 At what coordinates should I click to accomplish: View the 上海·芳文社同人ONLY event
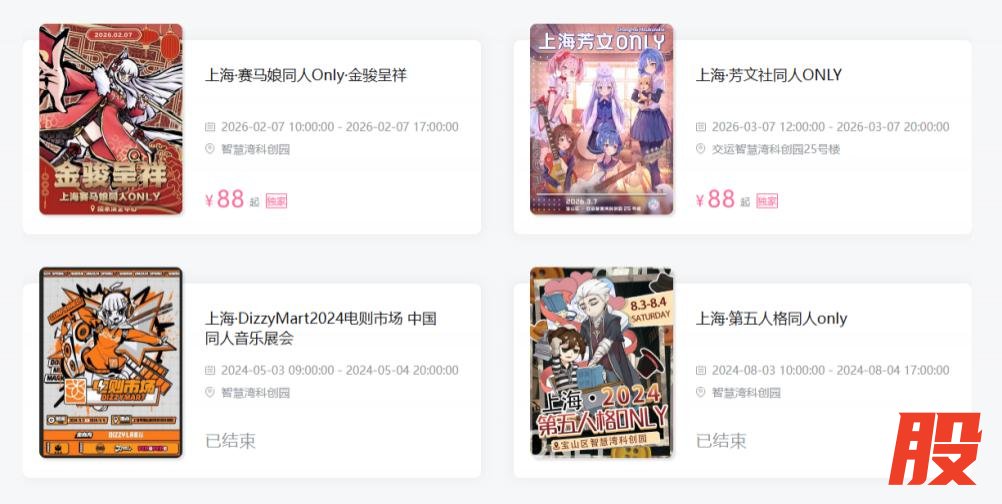coord(768,75)
